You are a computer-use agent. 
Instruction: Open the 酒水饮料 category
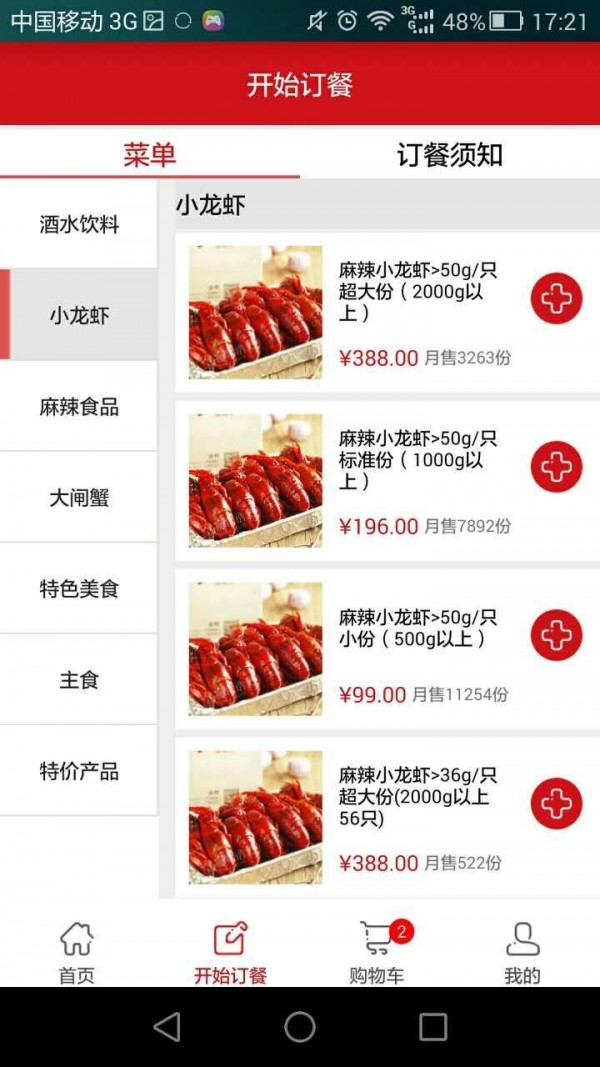pos(79,225)
